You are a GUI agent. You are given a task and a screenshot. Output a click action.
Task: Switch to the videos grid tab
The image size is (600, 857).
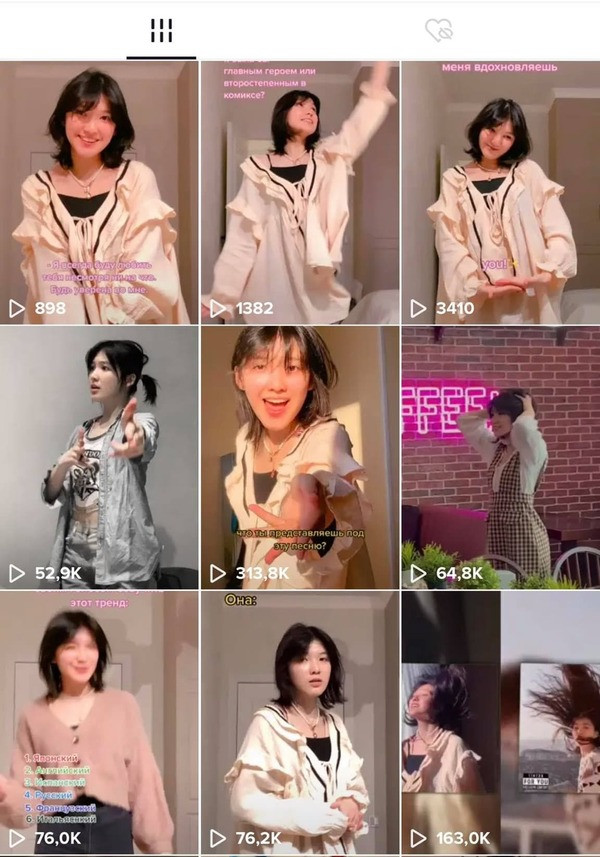pos(161,31)
